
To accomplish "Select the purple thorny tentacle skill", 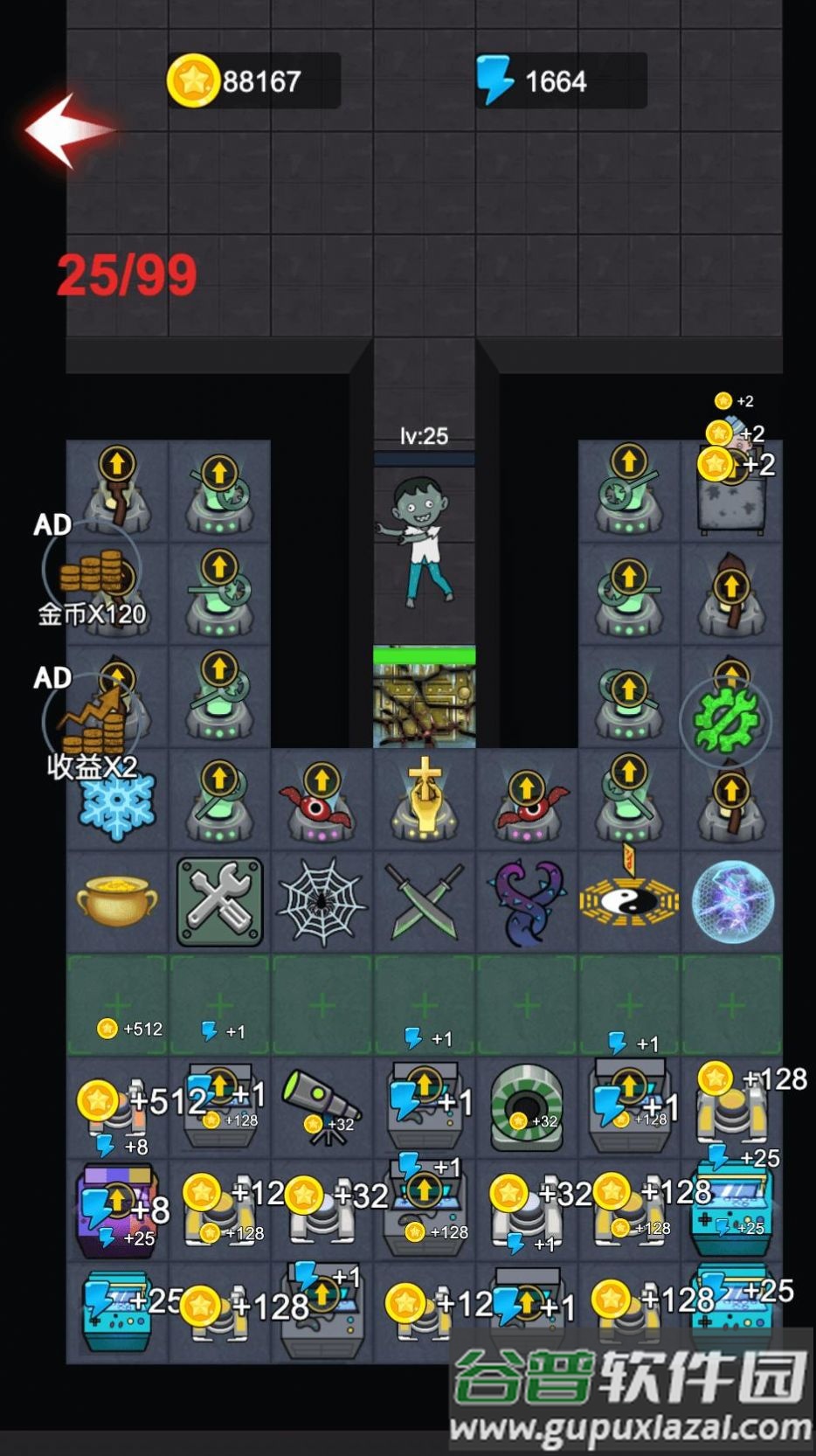I will (527, 902).
